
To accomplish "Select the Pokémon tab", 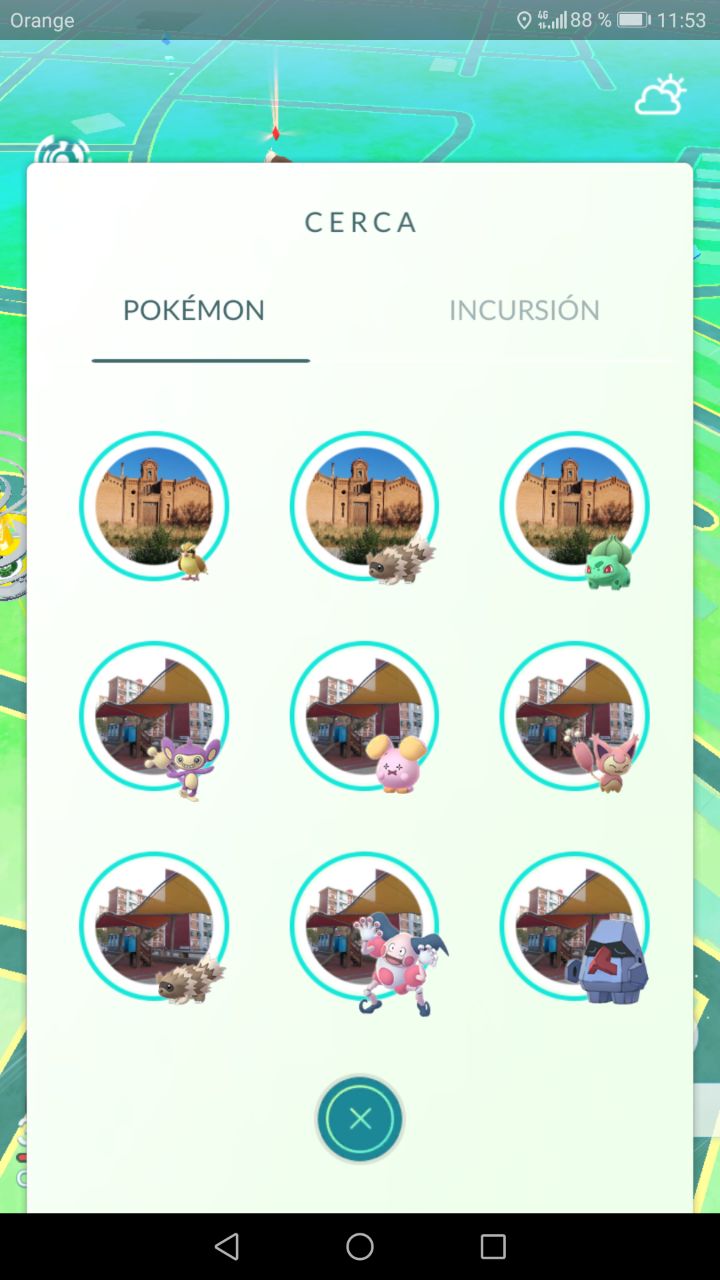I will [x=194, y=310].
